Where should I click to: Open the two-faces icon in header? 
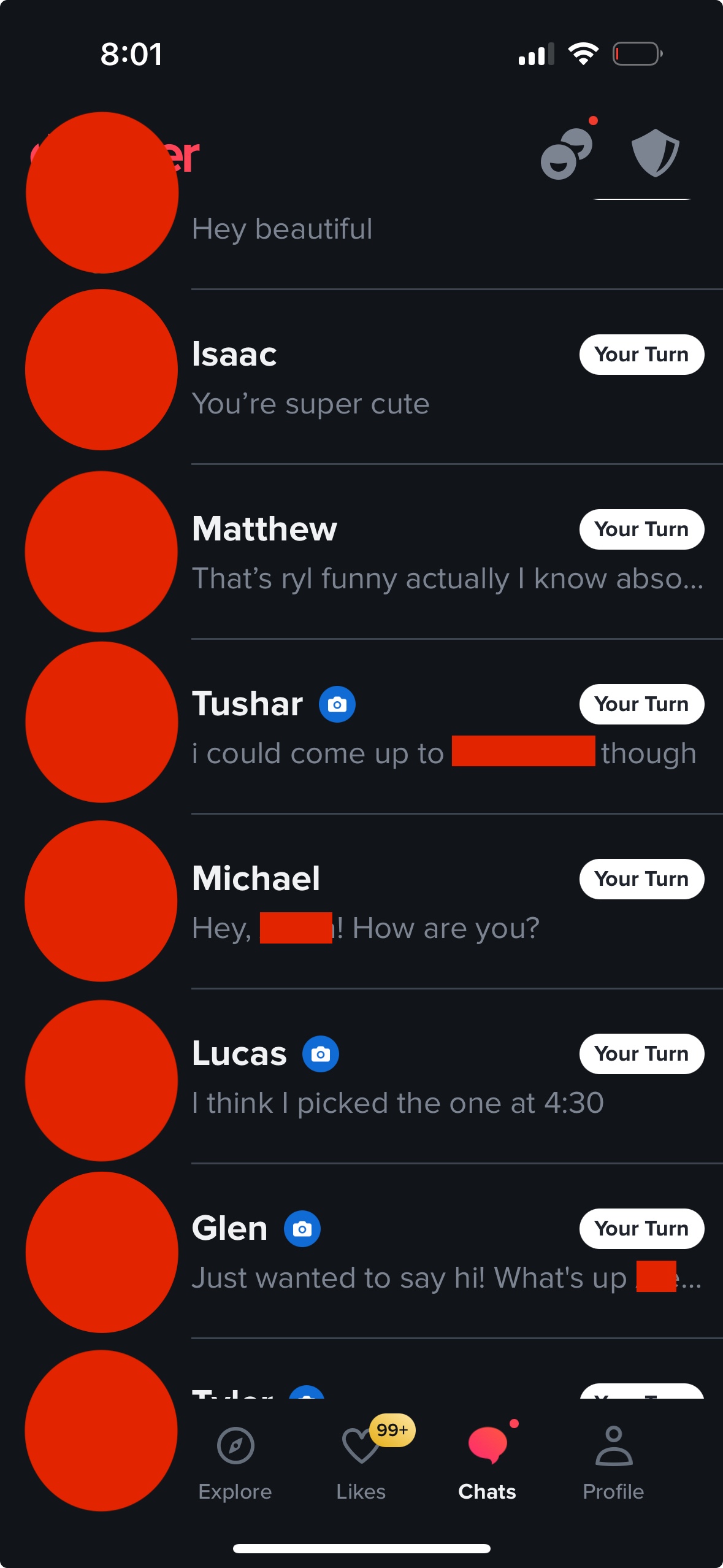tap(567, 153)
